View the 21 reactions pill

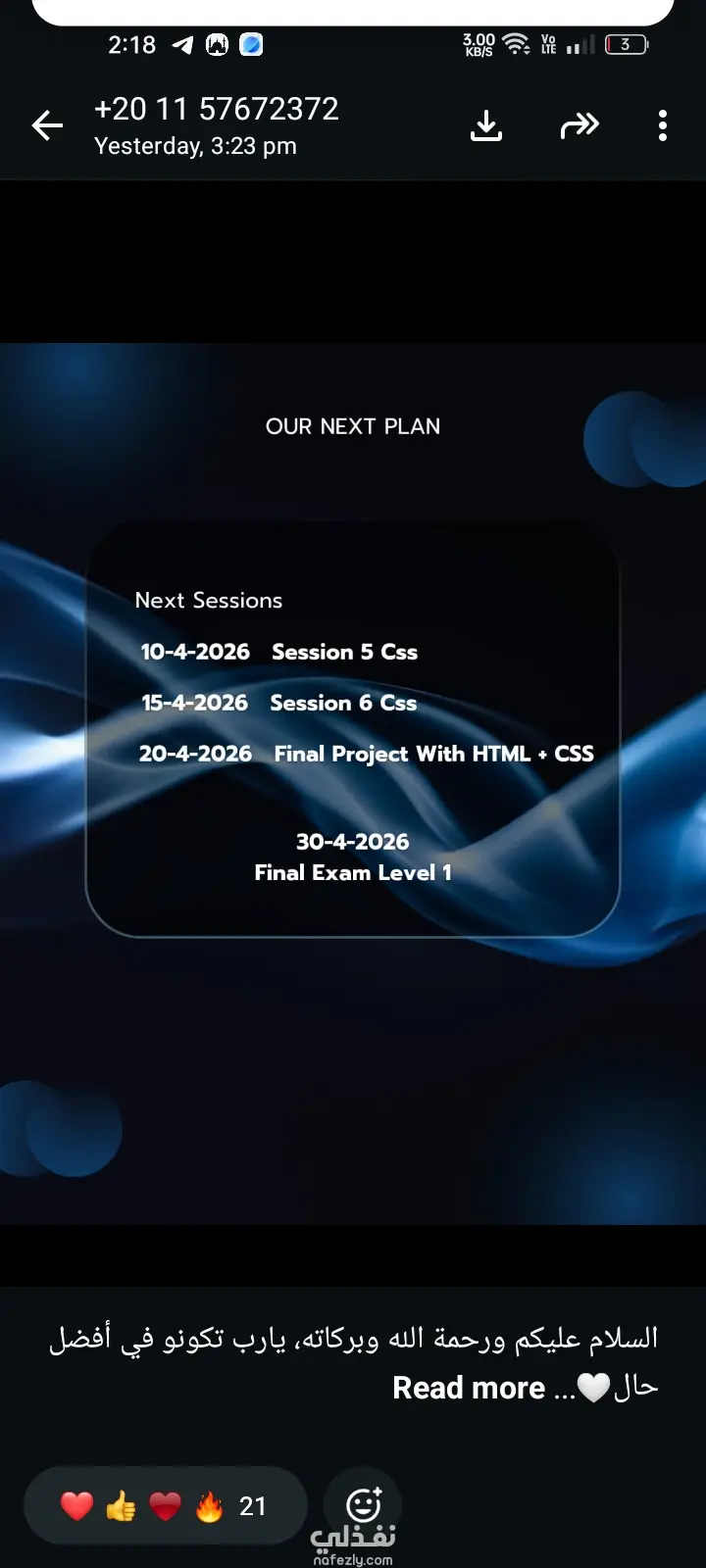point(166,1506)
